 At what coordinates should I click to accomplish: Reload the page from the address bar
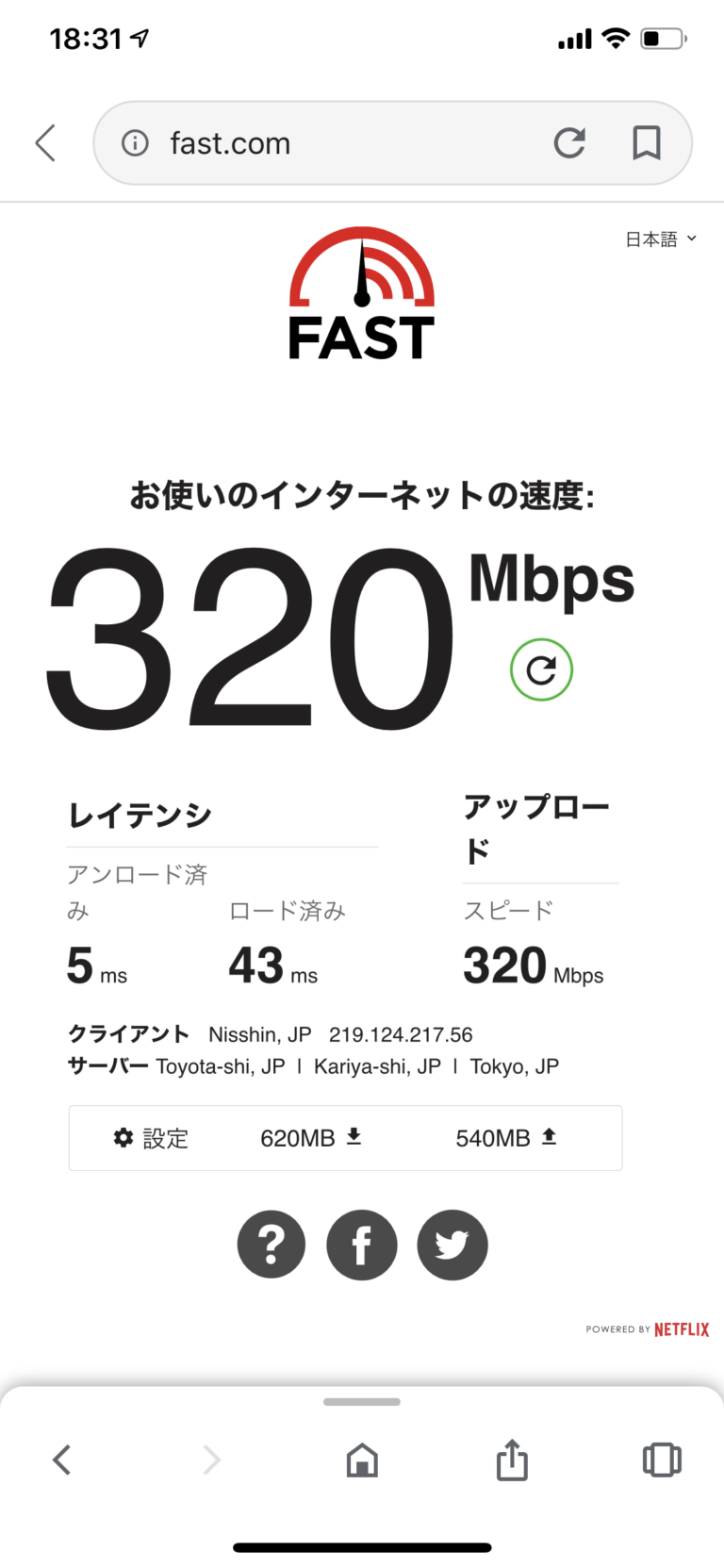(x=569, y=142)
